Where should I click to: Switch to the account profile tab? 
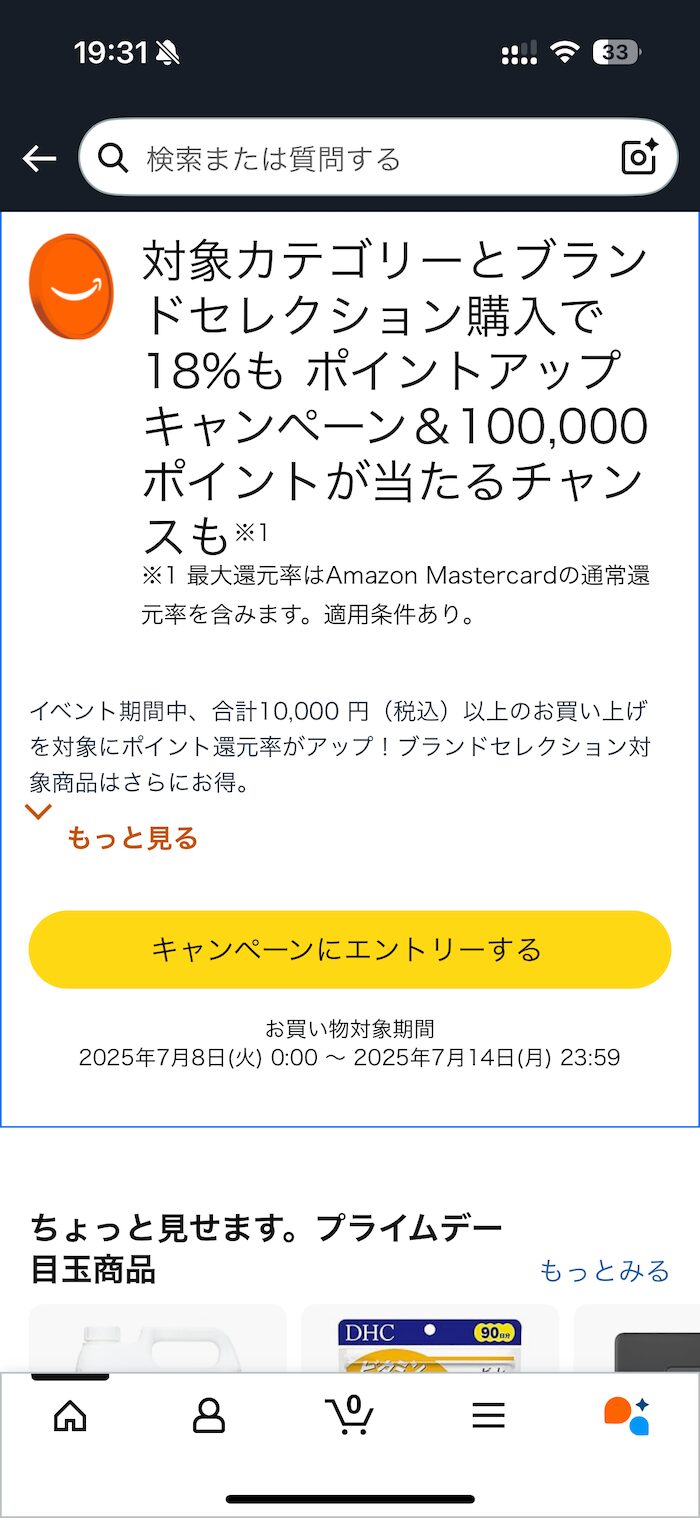coord(209,1415)
